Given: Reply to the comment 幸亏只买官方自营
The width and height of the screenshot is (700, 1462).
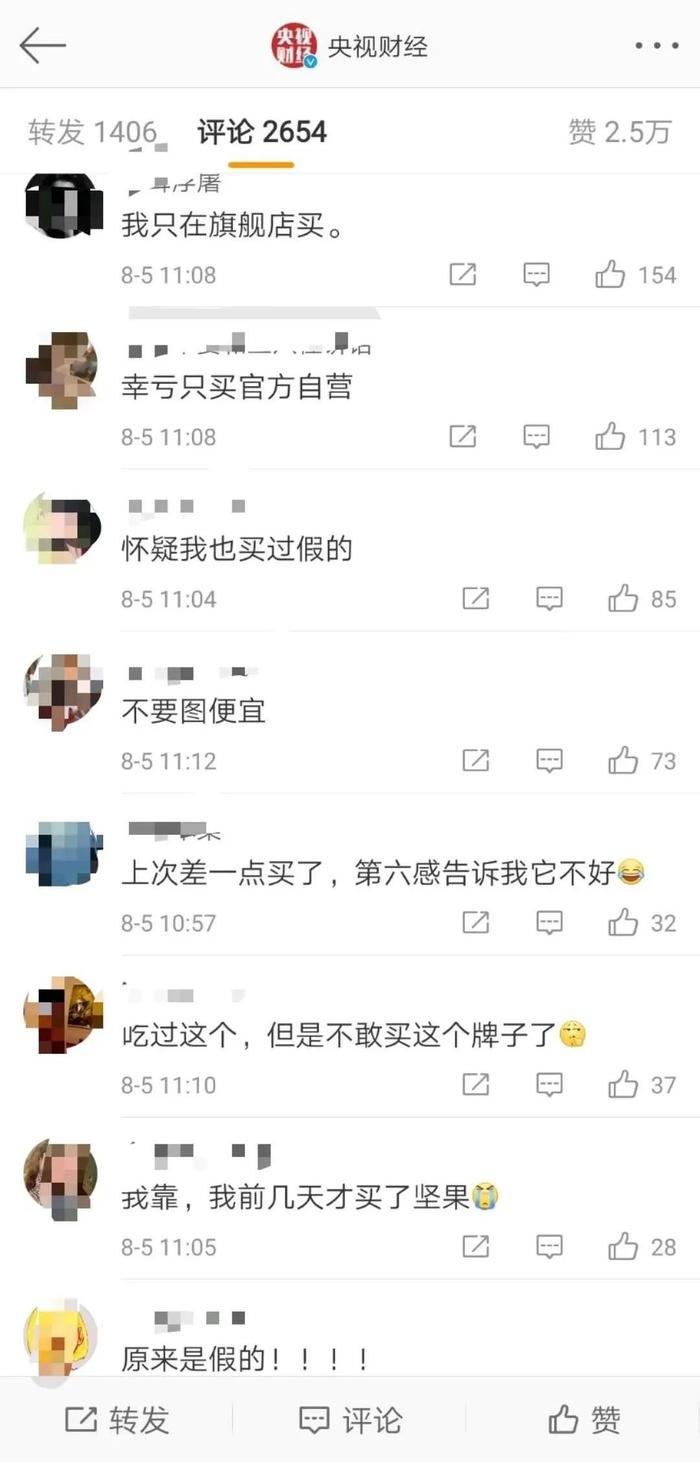Looking at the screenshot, I should pos(537,436).
